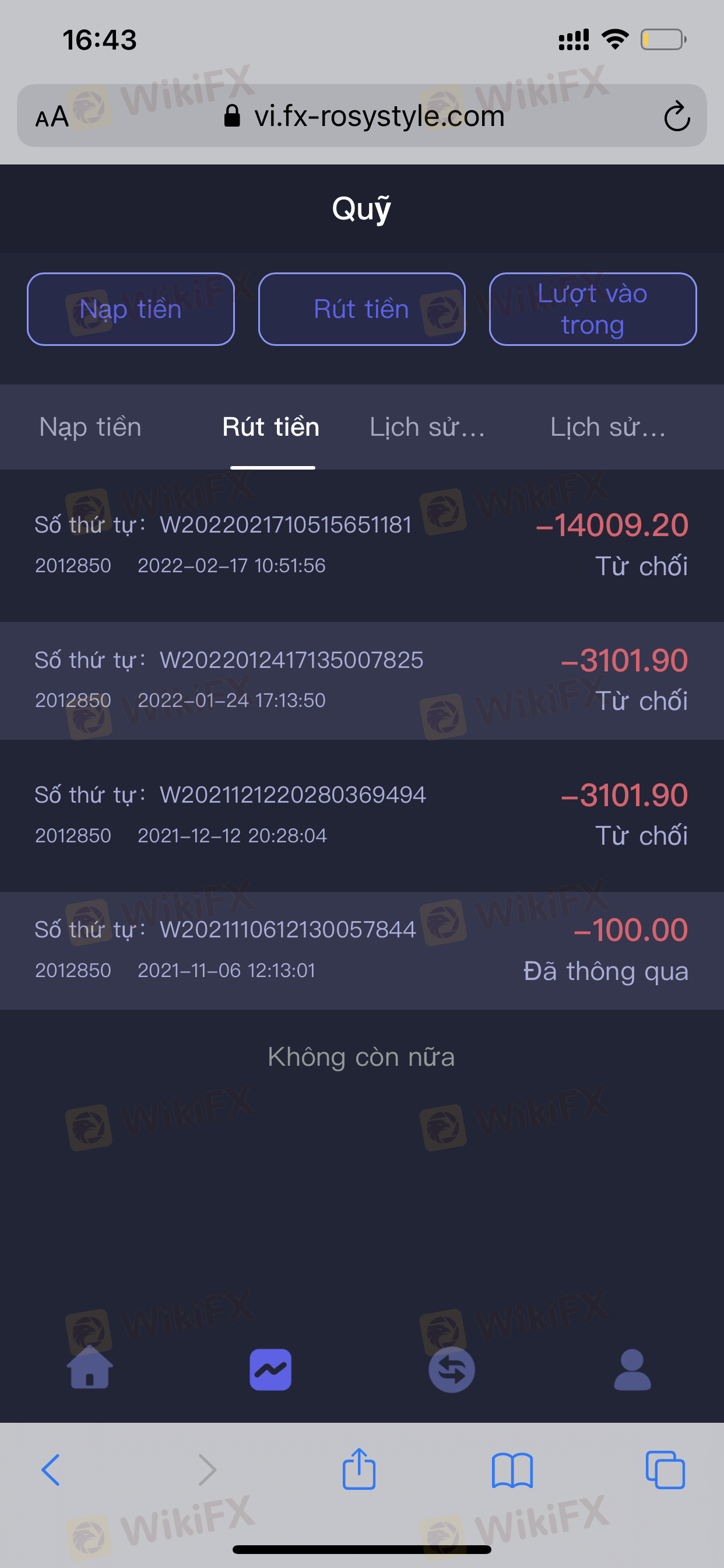
Task: Go to the home icon in bottom navigation
Action: coord(90,1370)
